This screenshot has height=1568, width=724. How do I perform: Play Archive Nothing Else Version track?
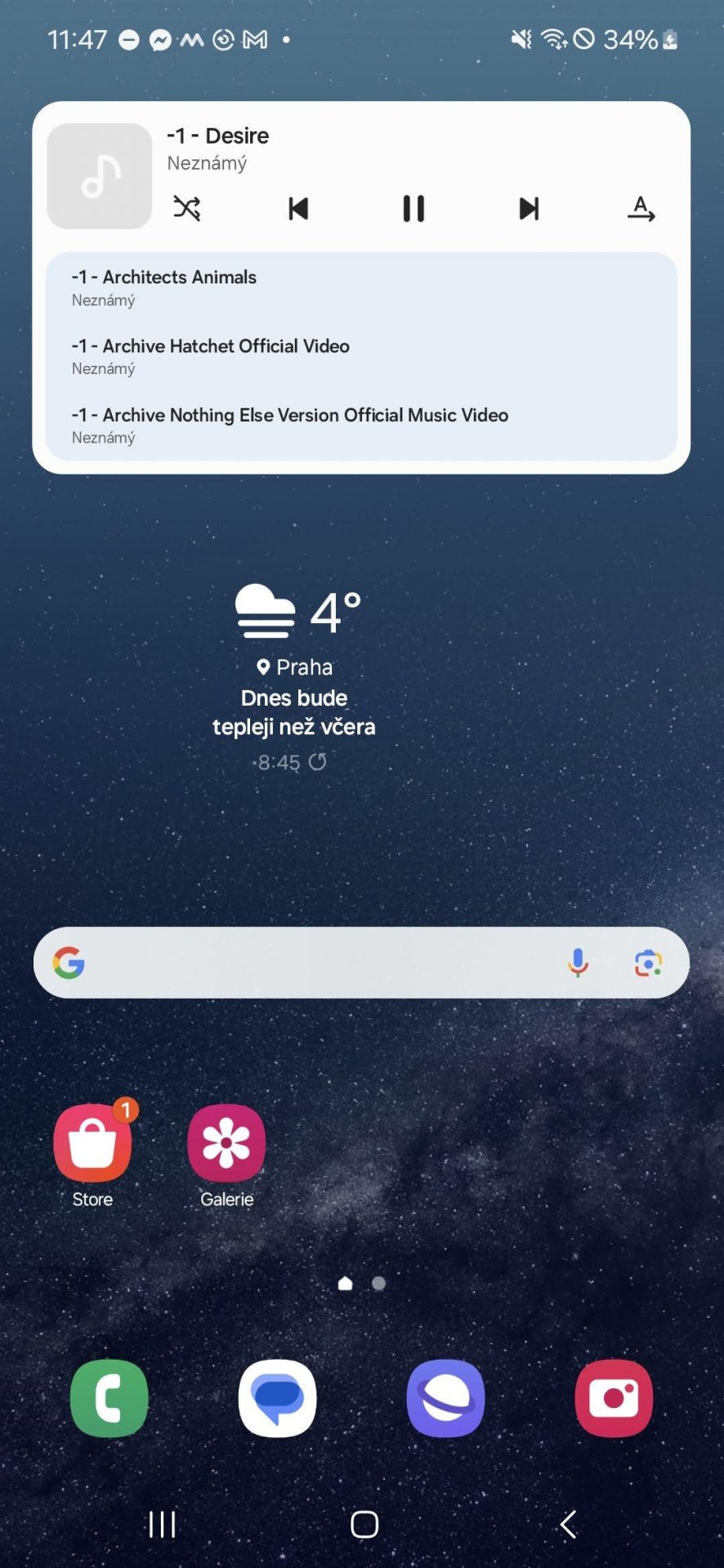(x=361, y=425)
